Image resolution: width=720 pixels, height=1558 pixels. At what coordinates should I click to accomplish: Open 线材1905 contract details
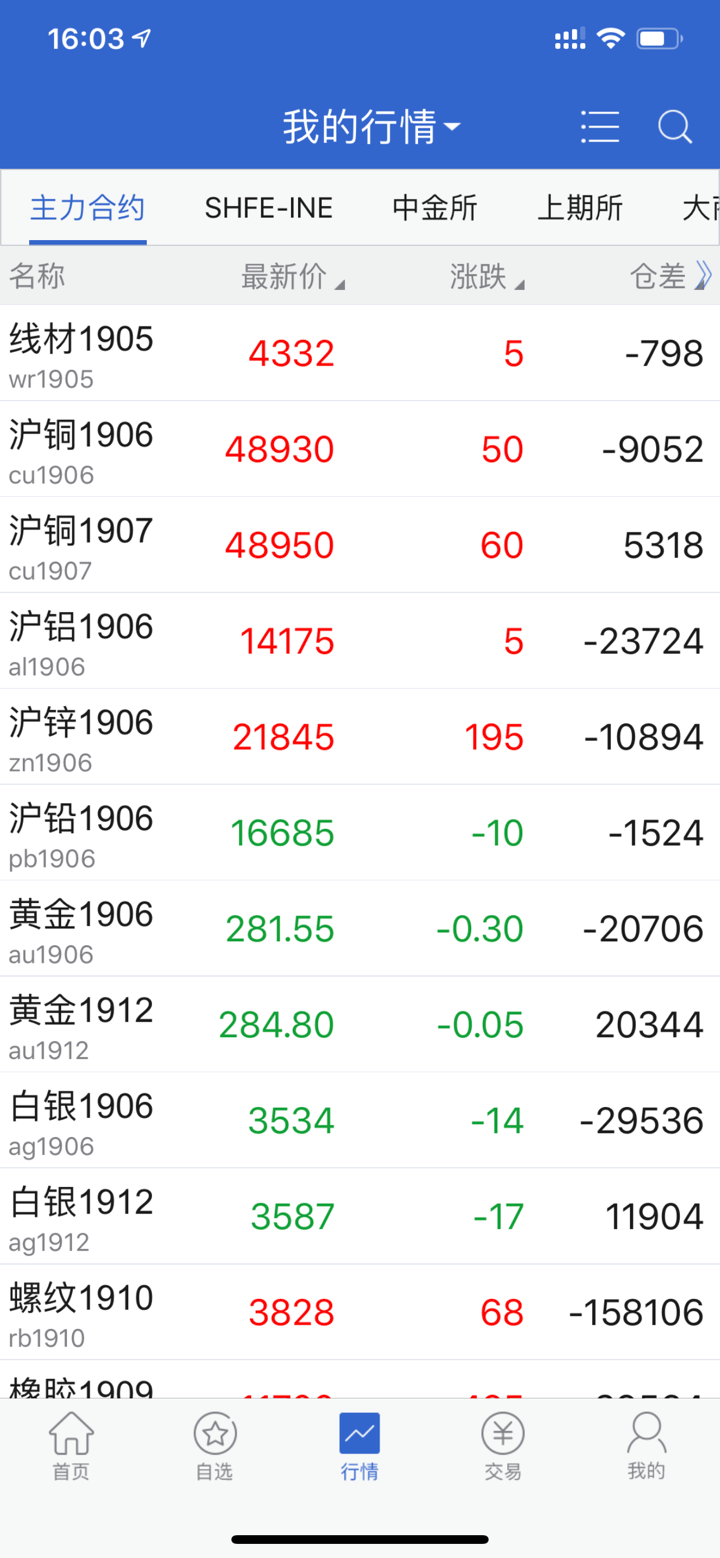[82, 353]
